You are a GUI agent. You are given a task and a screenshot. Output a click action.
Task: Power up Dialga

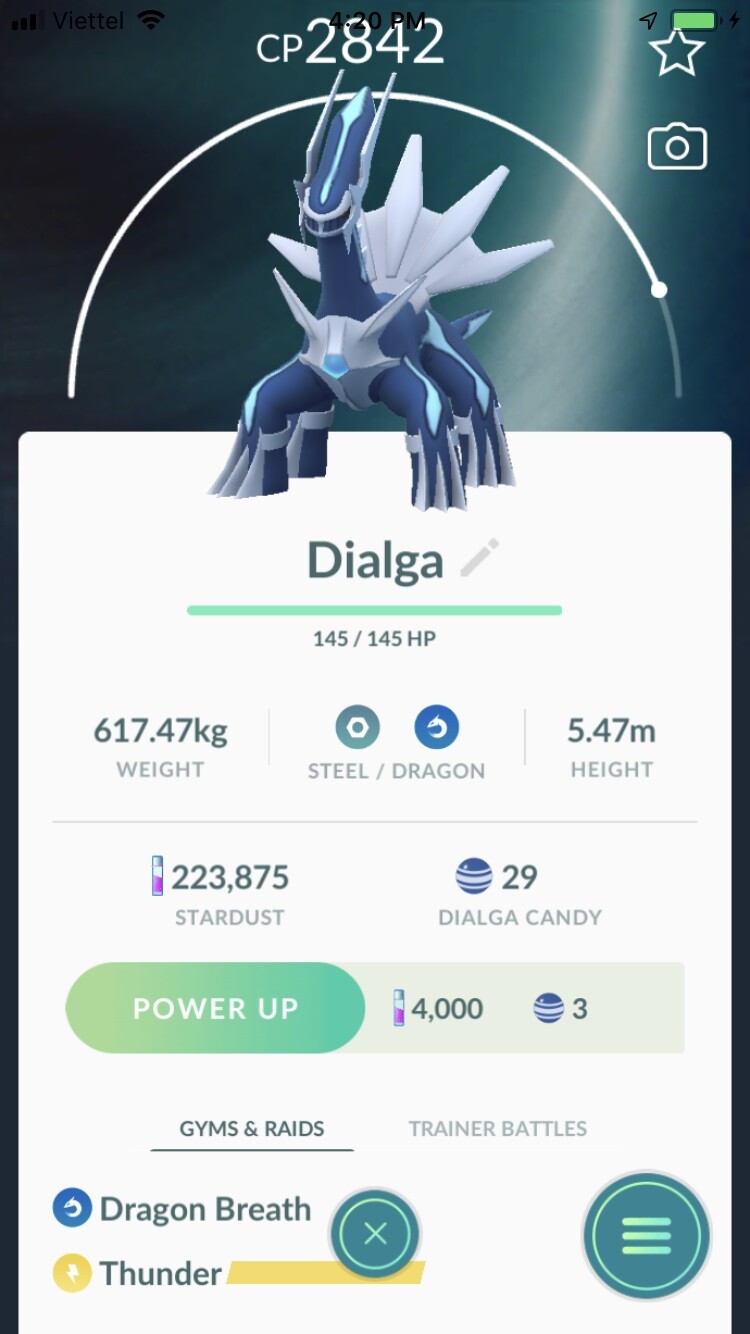tap(215, 1008)
